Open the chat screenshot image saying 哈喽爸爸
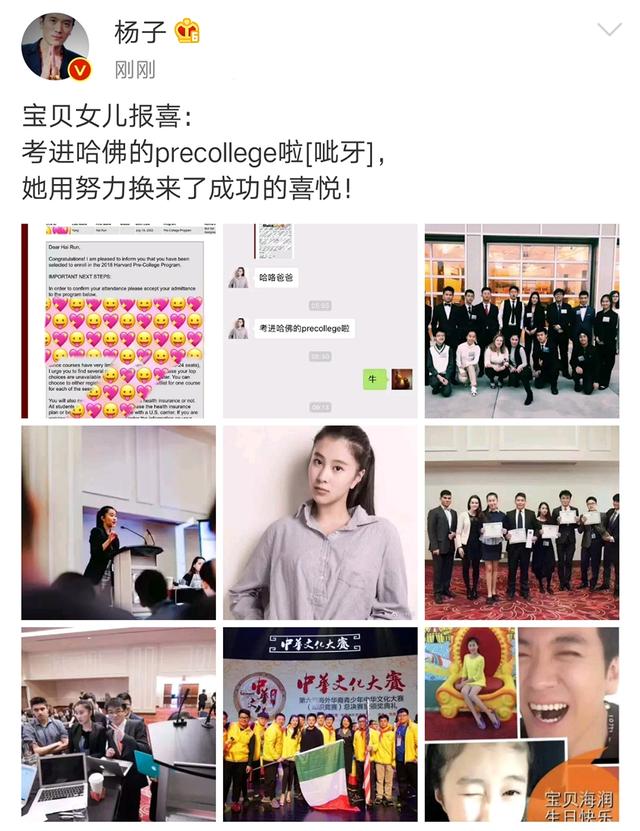The height and width of the screenshot is (831, 640). point(319,320)
